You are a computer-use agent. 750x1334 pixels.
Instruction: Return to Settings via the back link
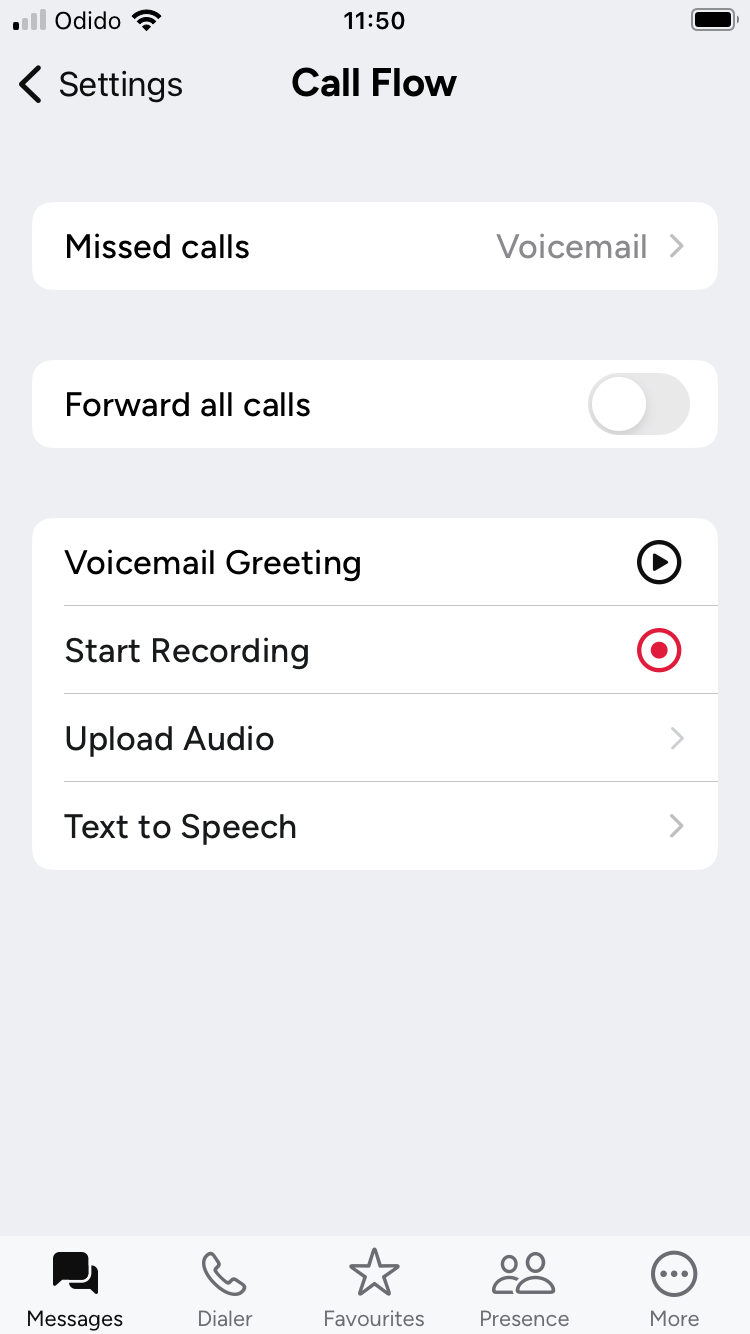click(x=98, y=85)
